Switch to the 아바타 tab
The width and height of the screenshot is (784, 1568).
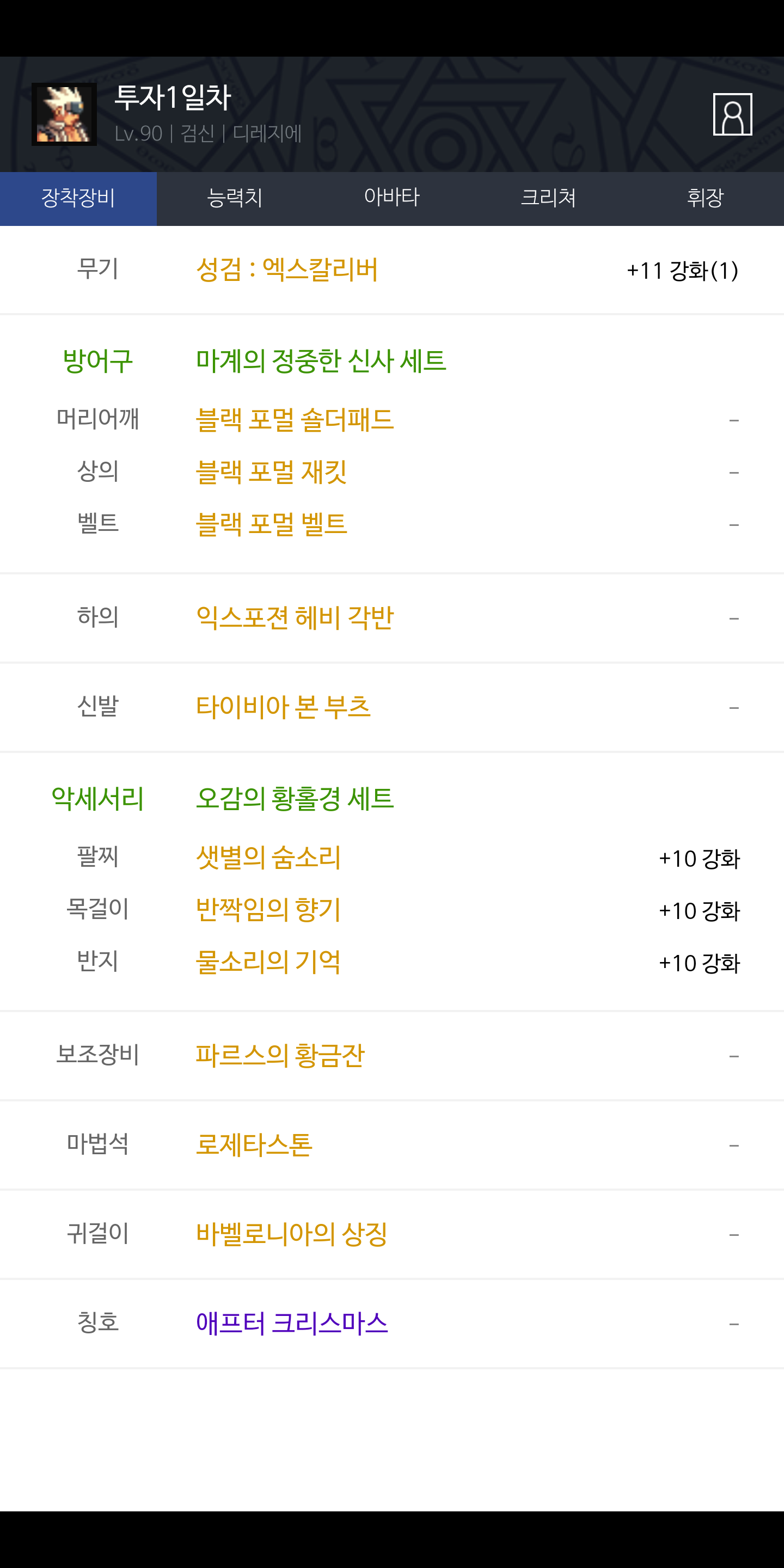[392, 198]
